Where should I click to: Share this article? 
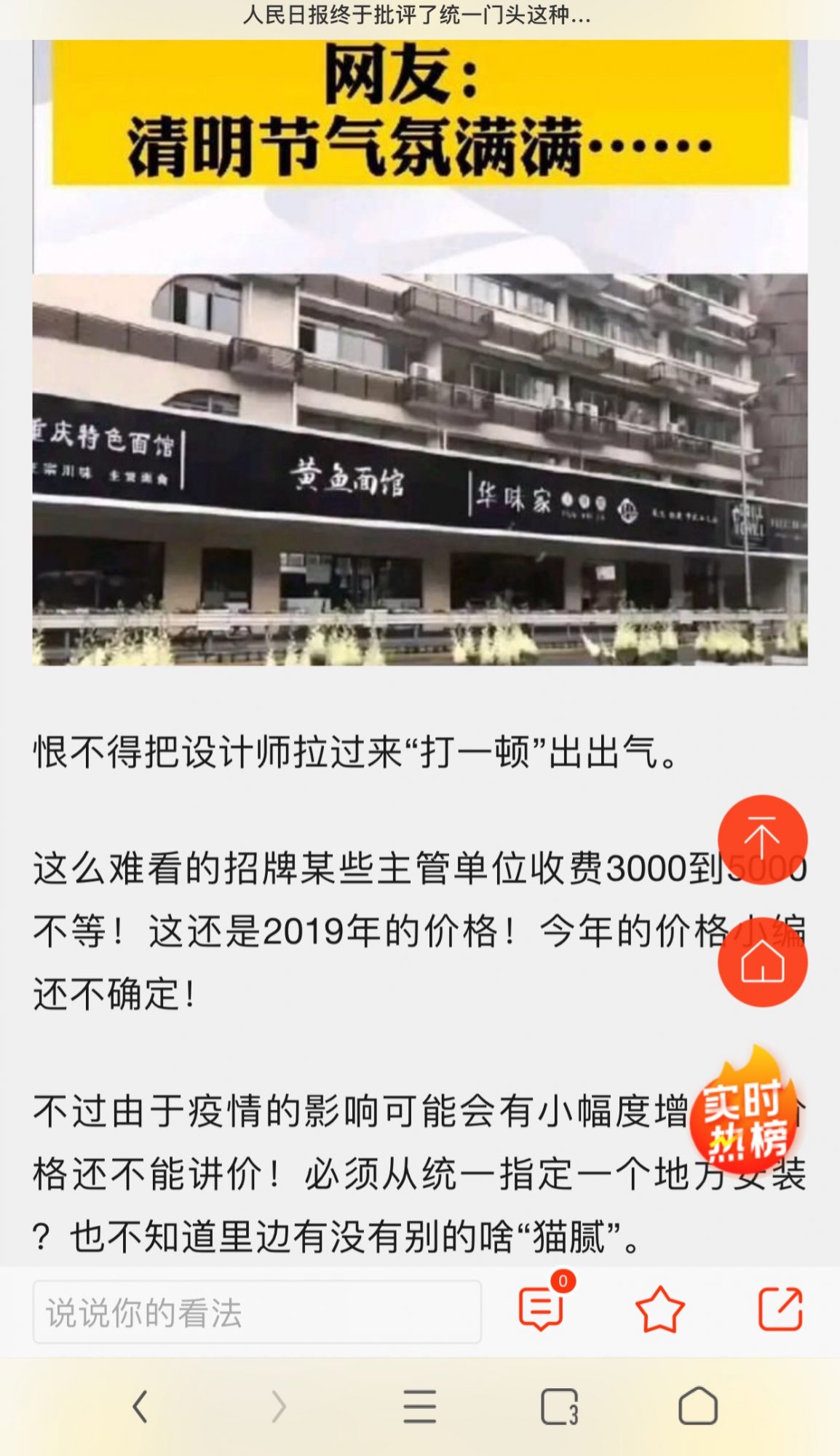tap(780, 1310)
